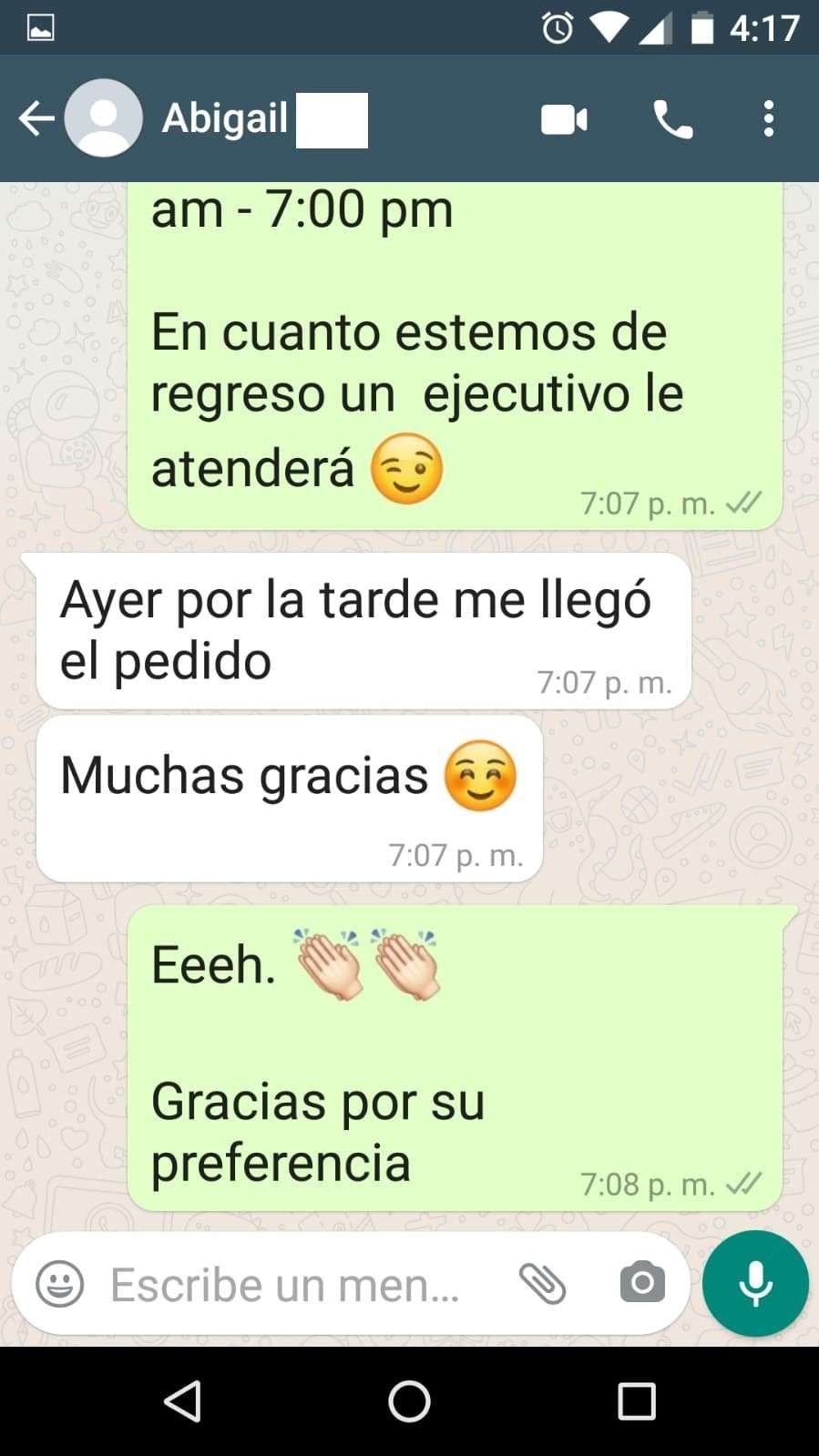Open the camera to send a photo

[642, 1284]
